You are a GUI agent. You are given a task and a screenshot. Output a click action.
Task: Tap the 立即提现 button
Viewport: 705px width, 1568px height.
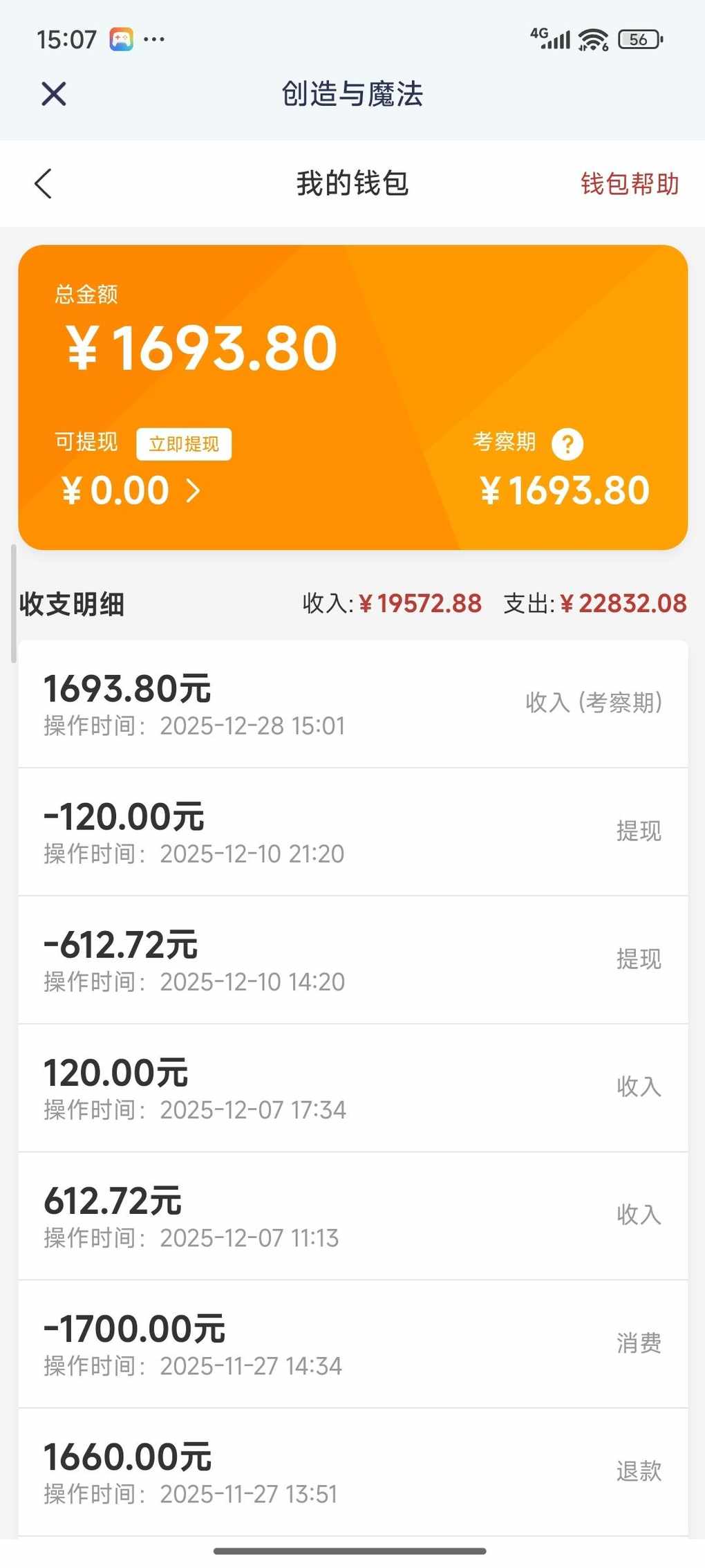coord(184,443)
